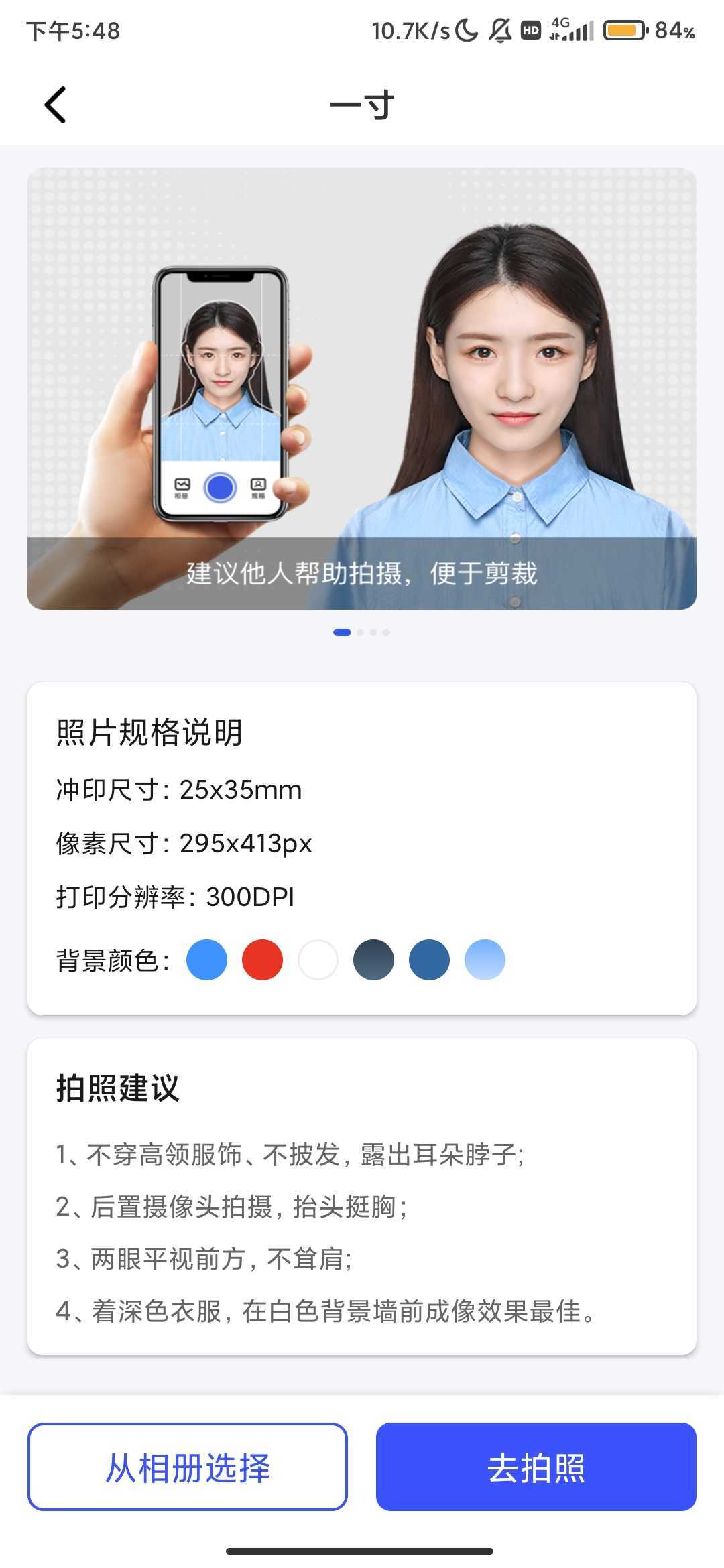This screenshot has height=1568, width=724.
Task: Select the red background color
Action: click(x=262, y=960)
